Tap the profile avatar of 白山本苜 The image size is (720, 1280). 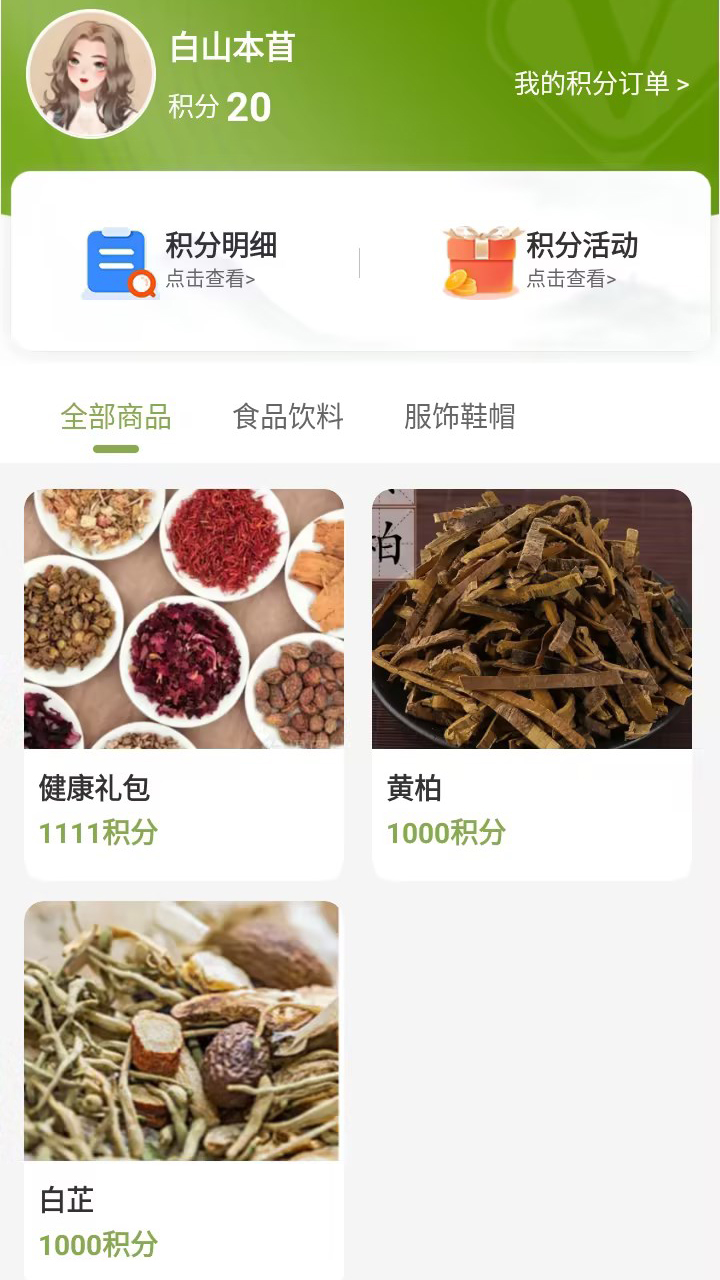pyautogui.click(x=91, y=75)
